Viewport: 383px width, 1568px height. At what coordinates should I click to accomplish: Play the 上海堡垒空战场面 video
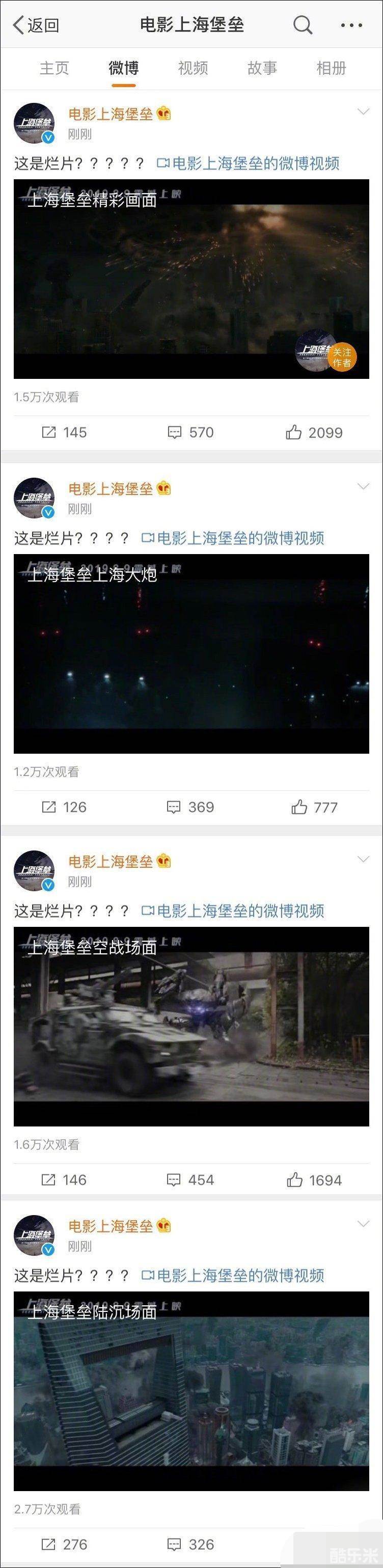click(x=191, y=1026)
